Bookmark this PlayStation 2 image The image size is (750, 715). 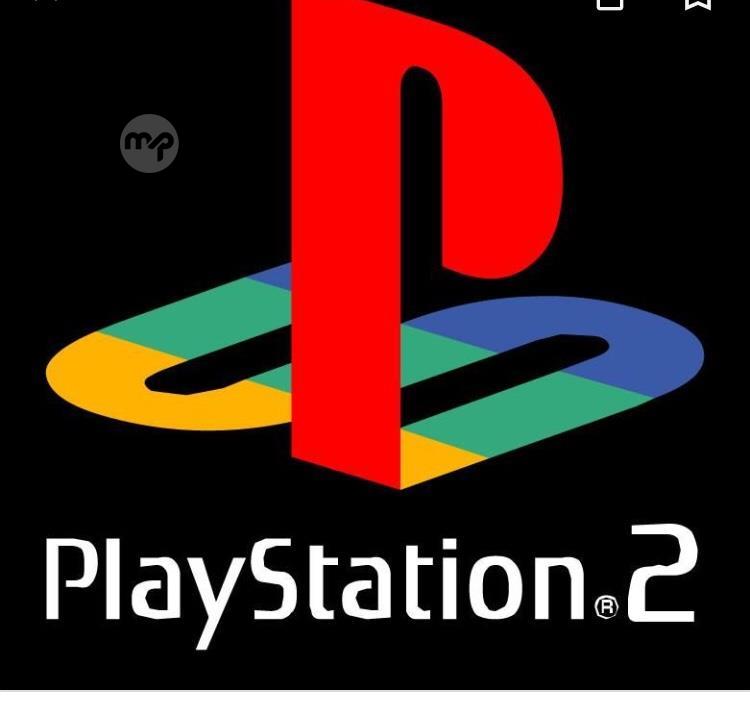[x=697, y=3]
